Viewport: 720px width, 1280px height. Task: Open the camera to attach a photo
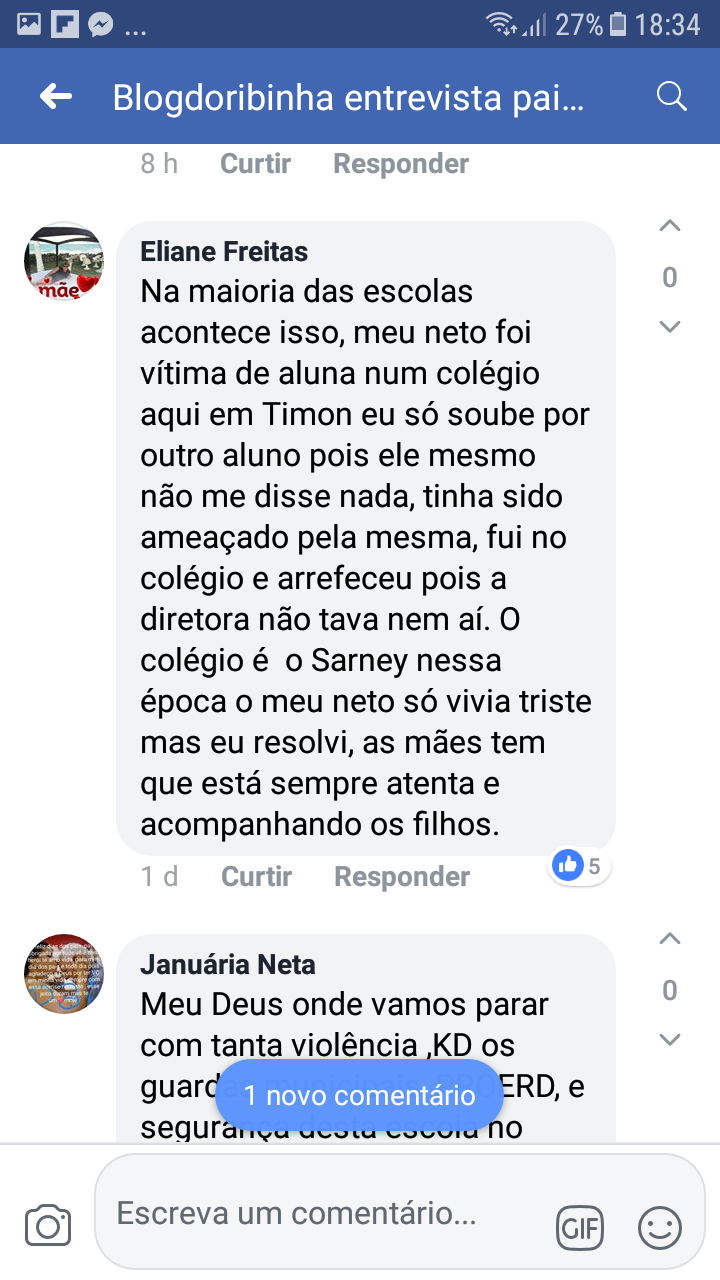point(47,1226)
